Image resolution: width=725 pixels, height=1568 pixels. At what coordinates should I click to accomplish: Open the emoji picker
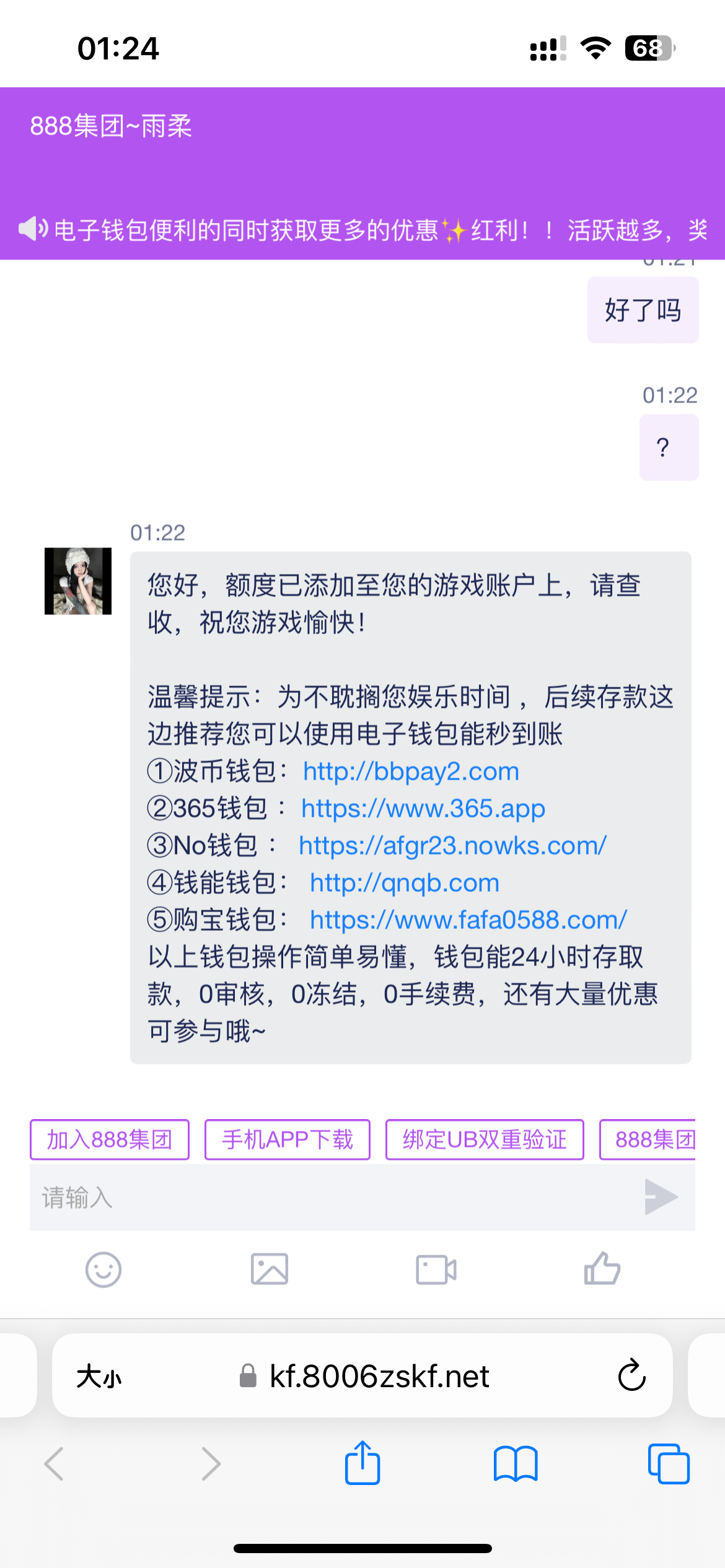[x=103, y=1270]
